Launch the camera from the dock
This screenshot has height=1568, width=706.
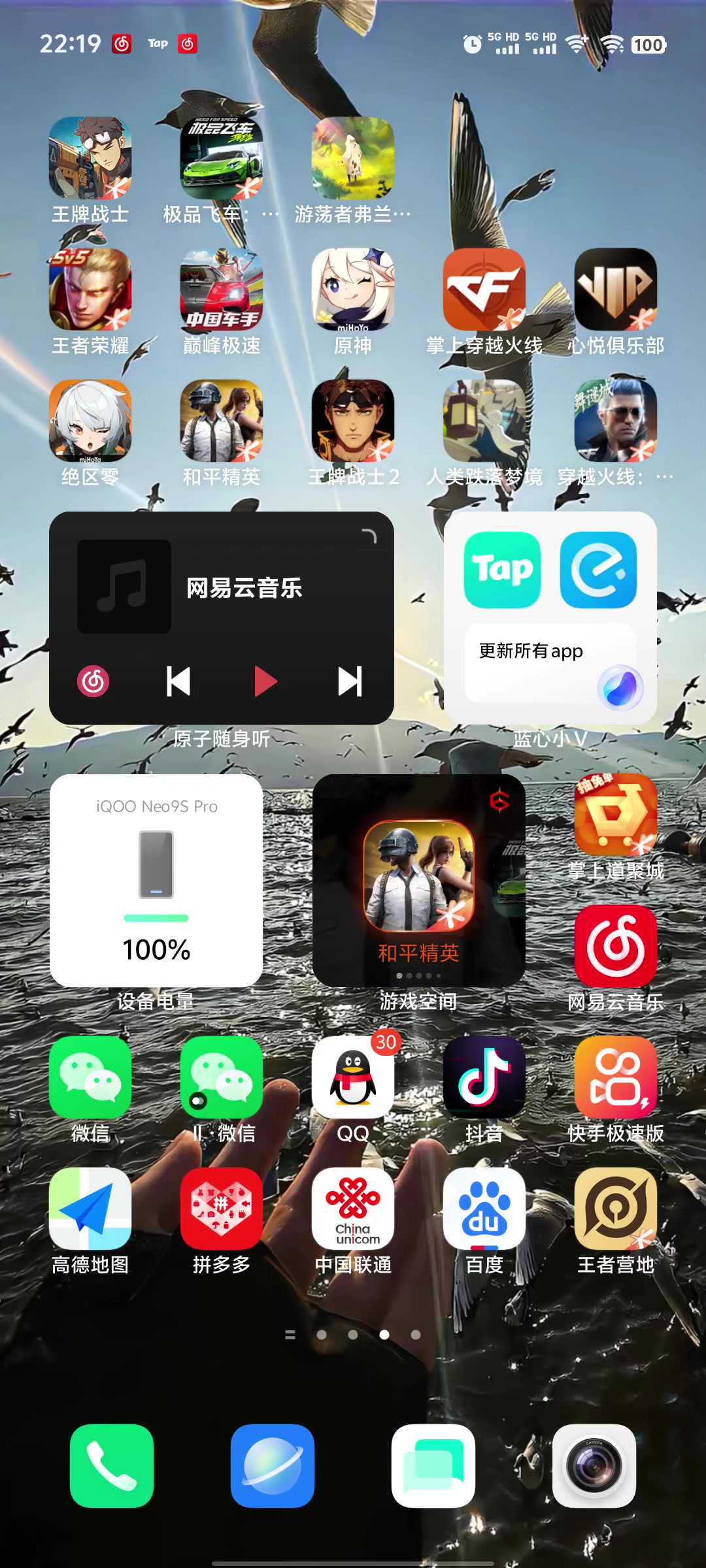tap(594, 1465)
